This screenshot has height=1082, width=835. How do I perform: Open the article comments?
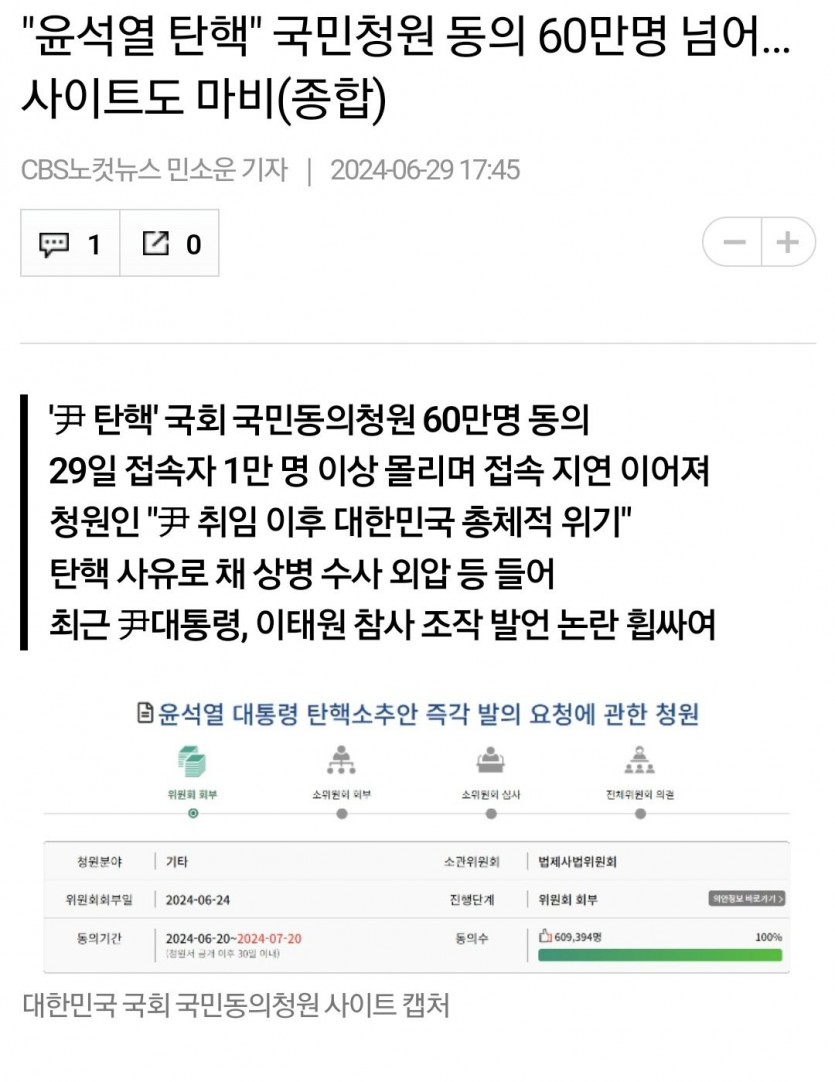(70, 243)
